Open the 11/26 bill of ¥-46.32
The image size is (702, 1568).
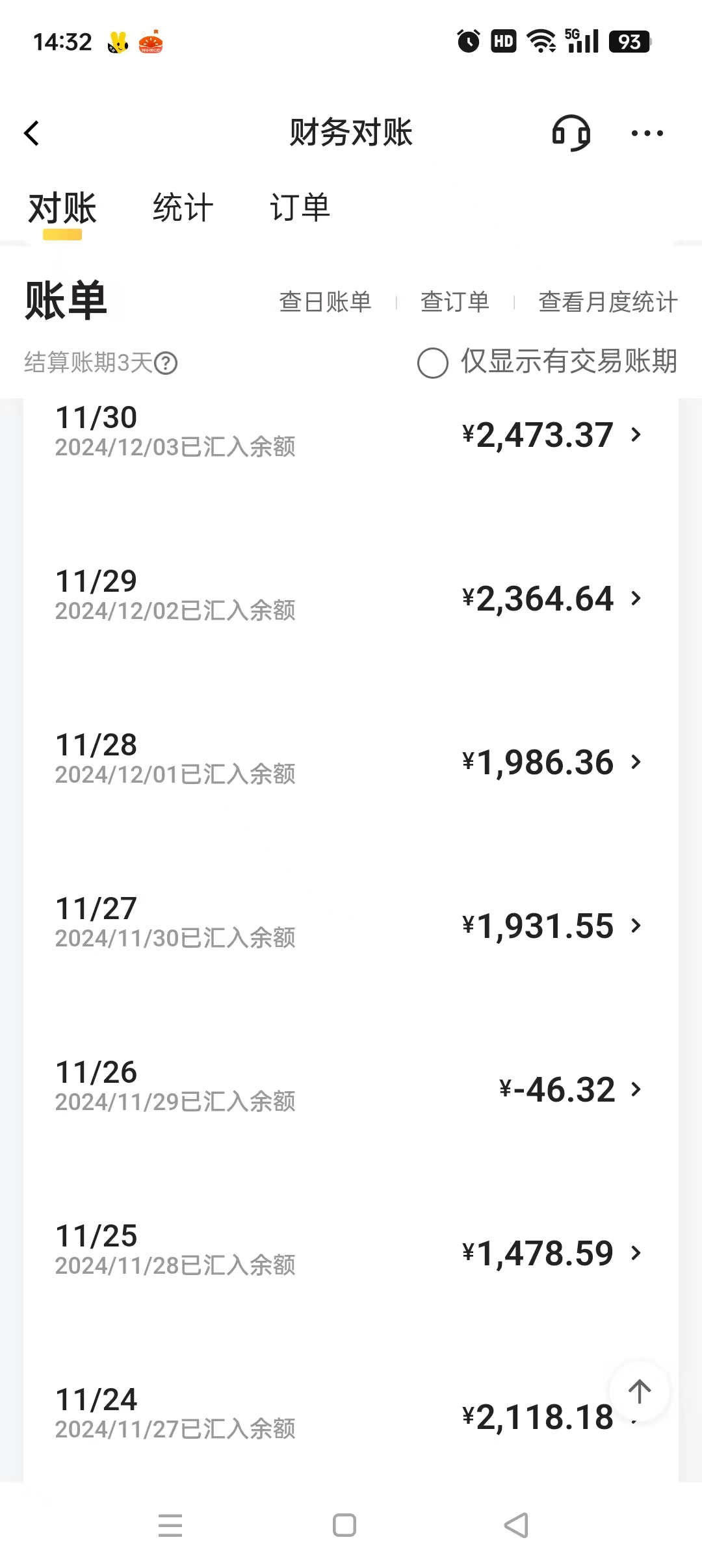pos(351,1088)
